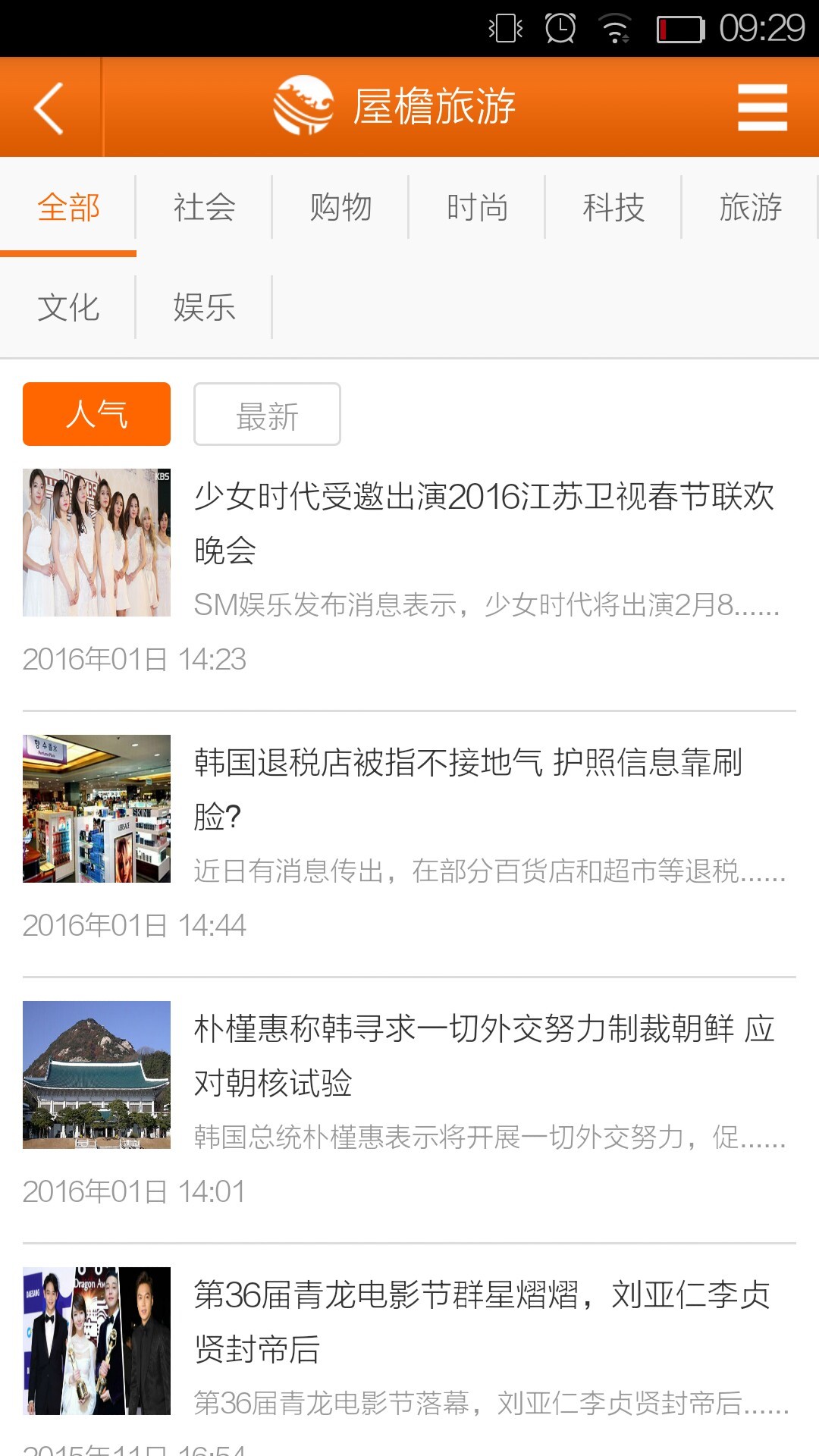Screen dimensions: 819x1456
Task: Open the hamburger menu
Action: click(762, 108)
